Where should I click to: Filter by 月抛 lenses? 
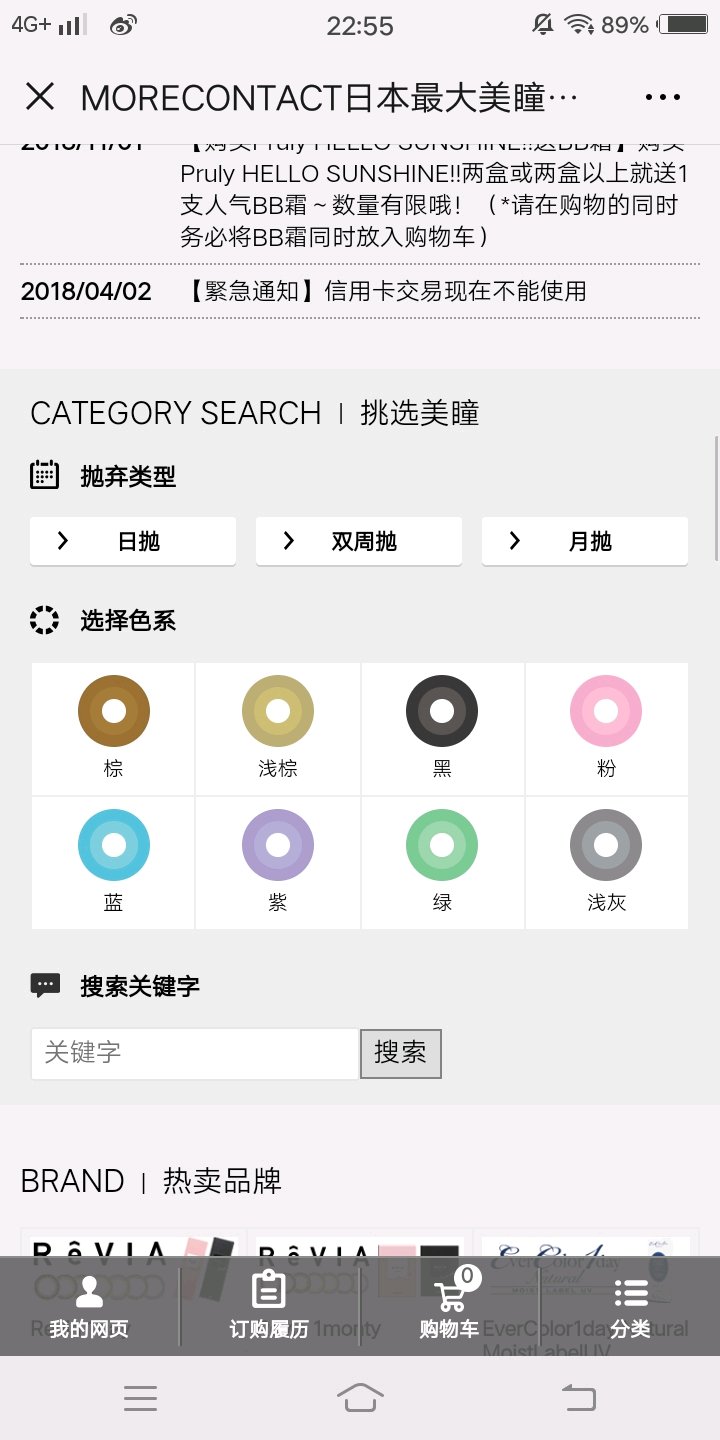coord(585,541)
